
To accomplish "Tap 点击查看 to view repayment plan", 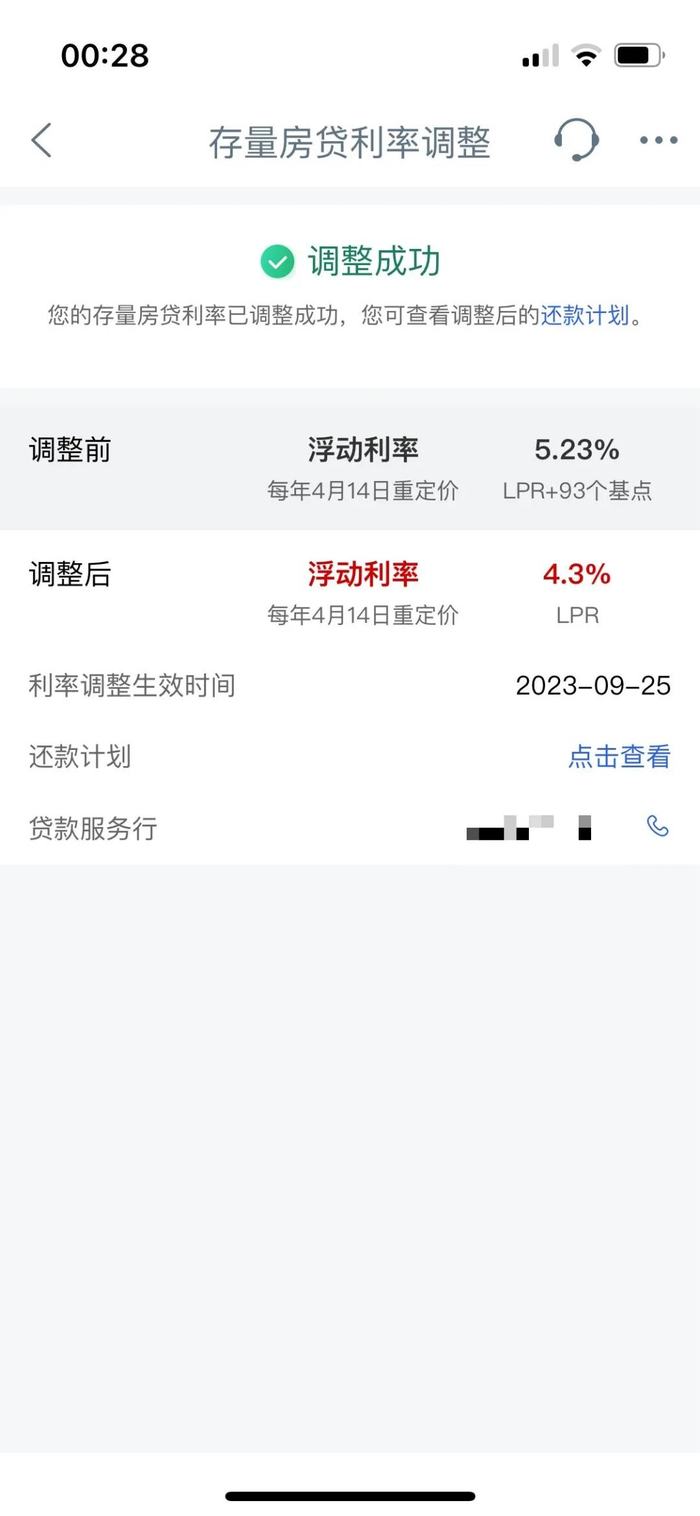I will point(619,757).
